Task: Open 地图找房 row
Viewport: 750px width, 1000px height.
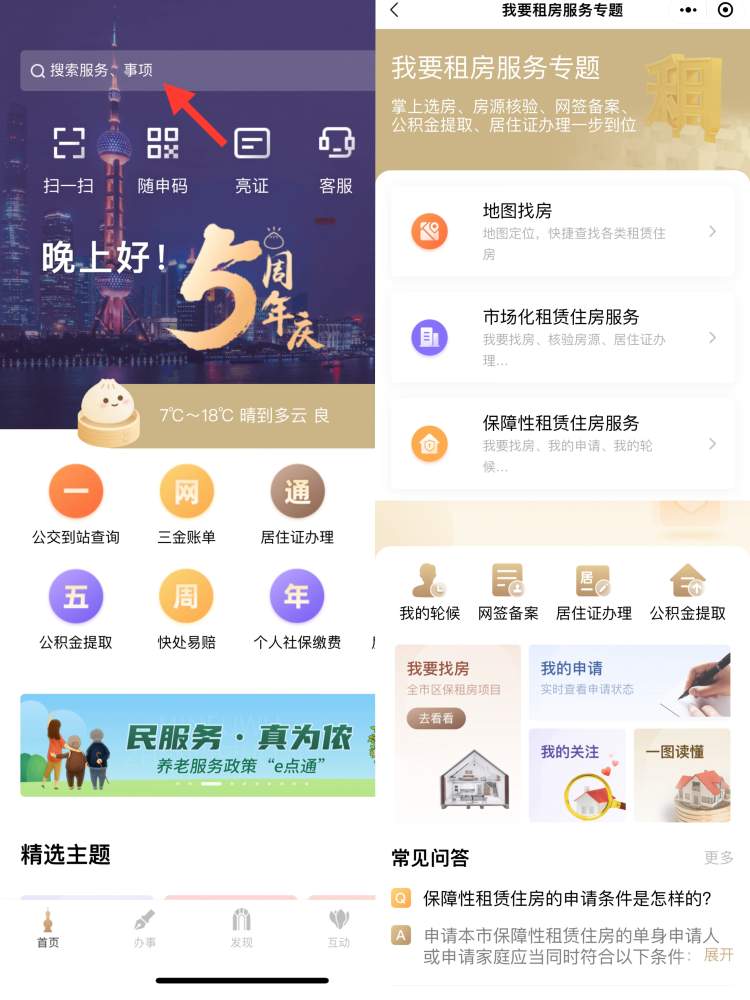Action: tap(562, 231)
